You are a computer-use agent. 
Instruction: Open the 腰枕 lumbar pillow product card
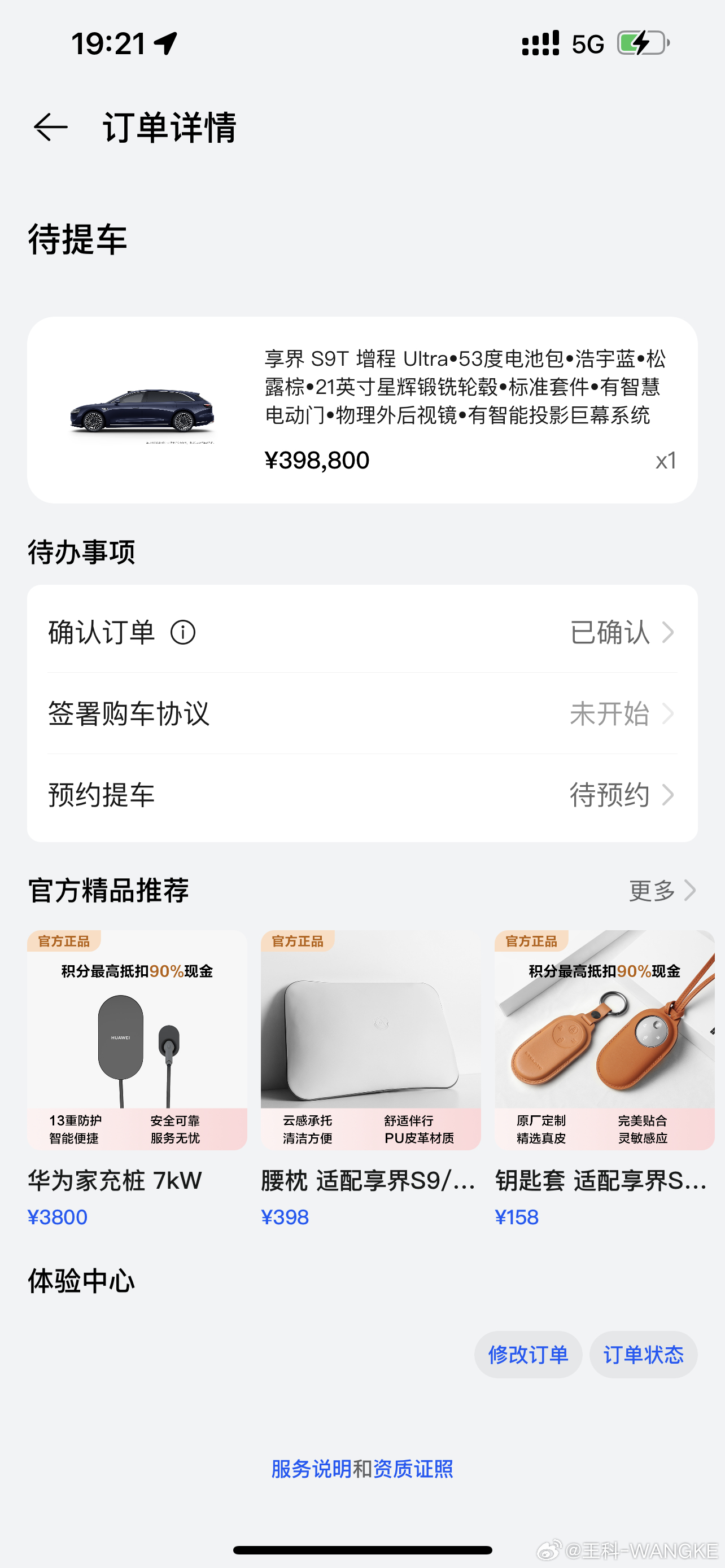(371, 1079)
